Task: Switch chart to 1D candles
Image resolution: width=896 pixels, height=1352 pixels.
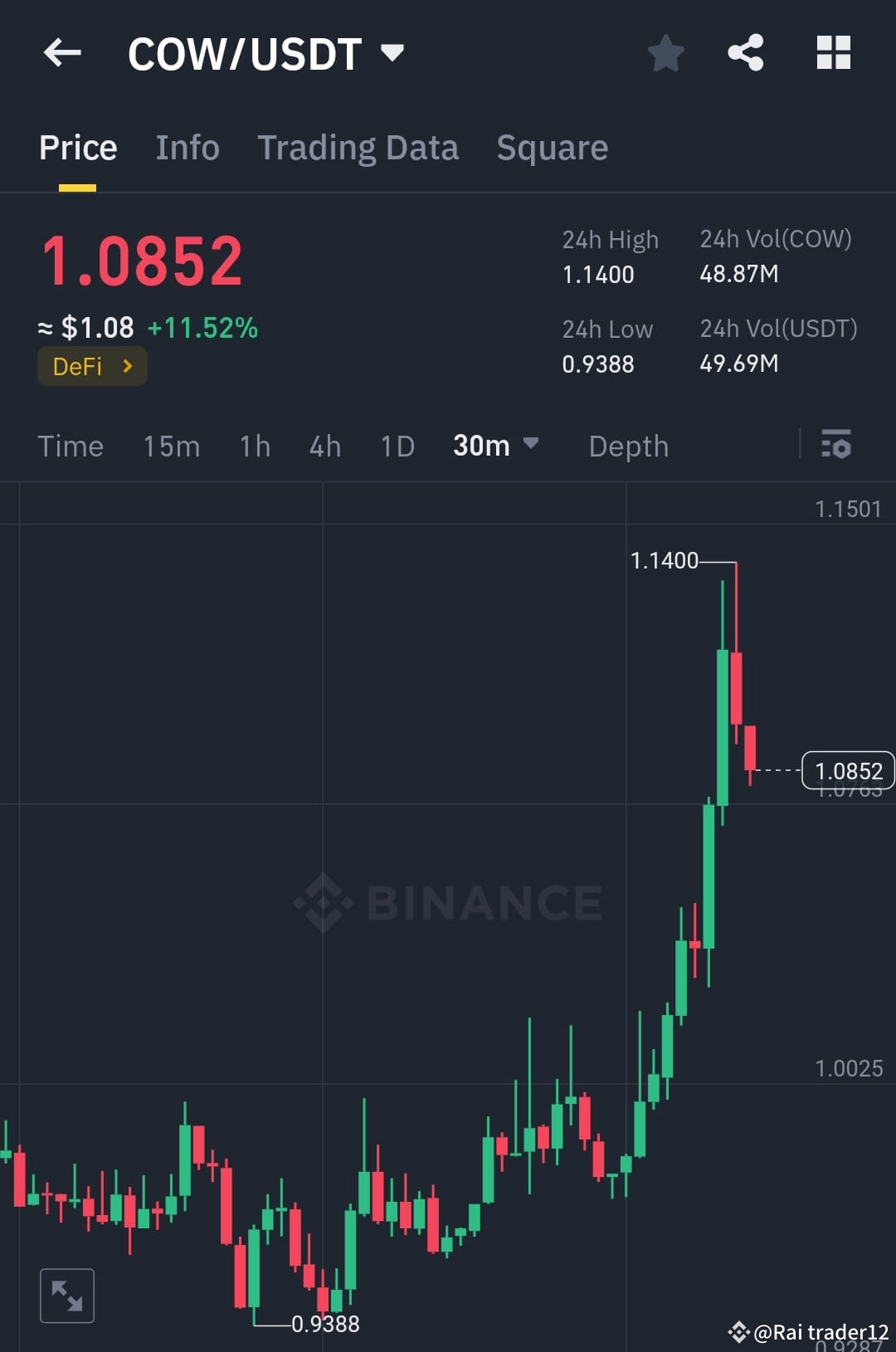Action: [397, 446]
